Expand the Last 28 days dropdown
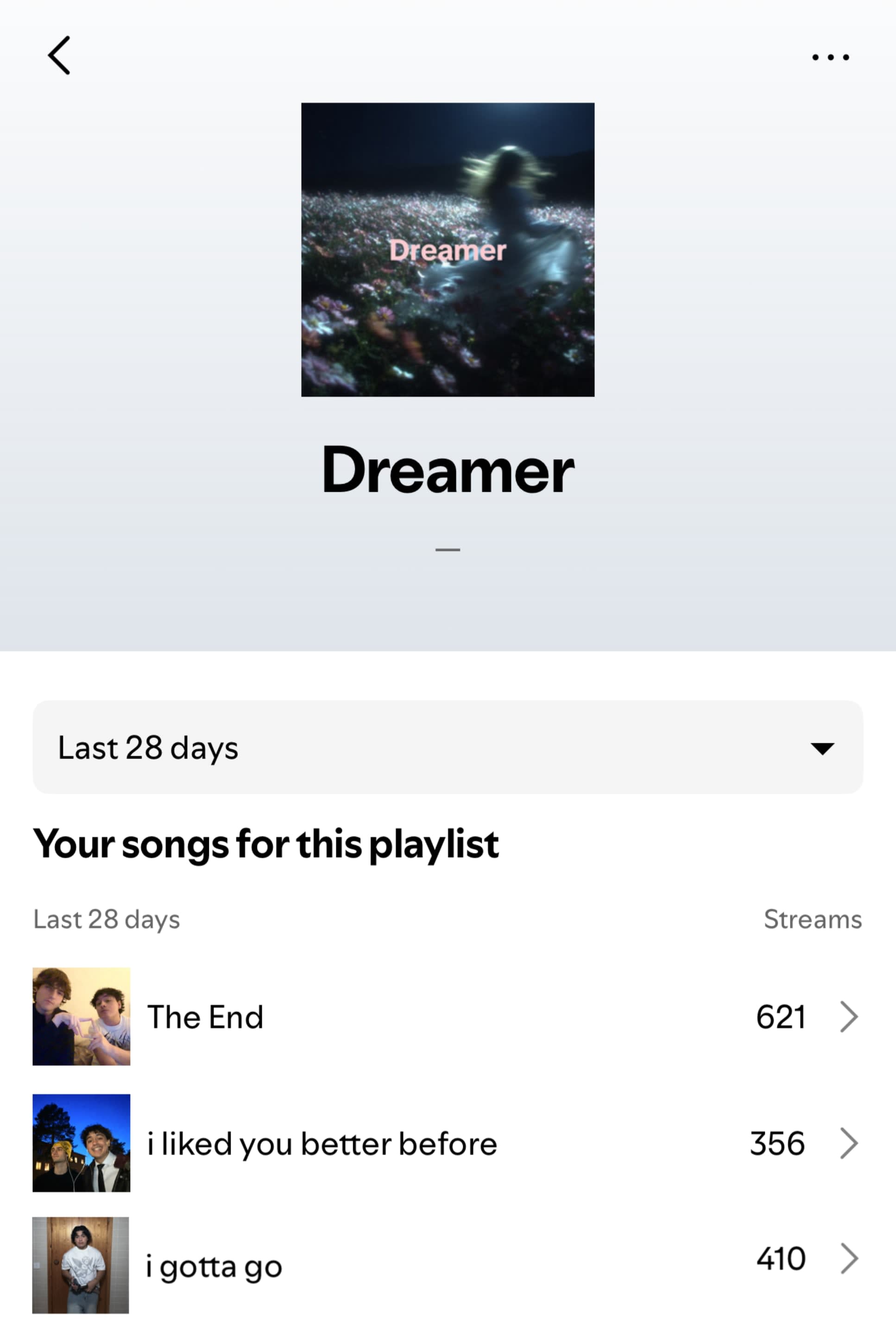Image resolution: width=896 pixels, height=1329 pixels. pos(448,747)
